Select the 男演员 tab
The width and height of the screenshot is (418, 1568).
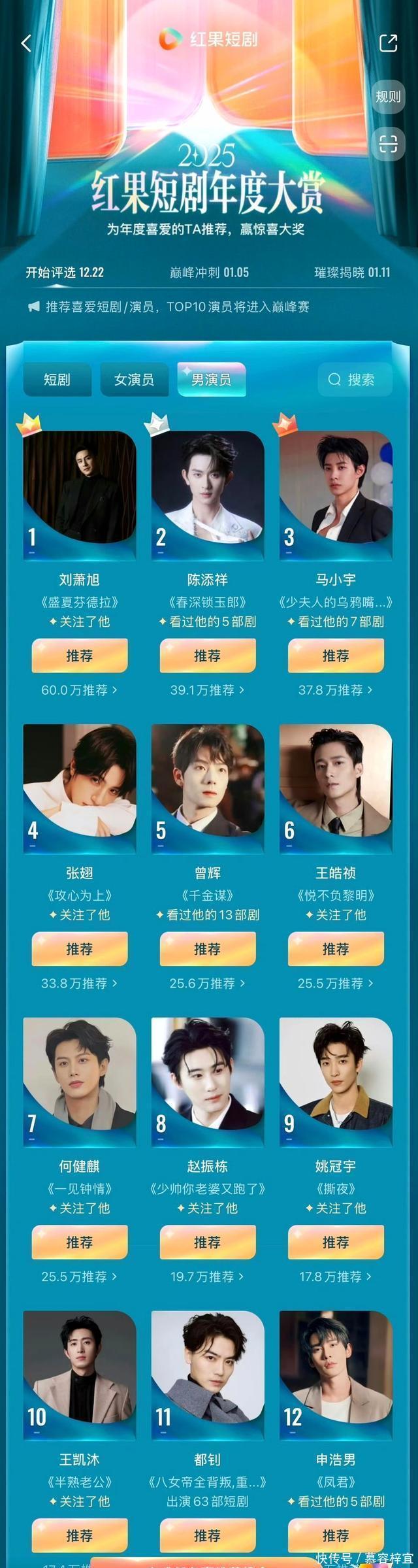coord(211,380)
